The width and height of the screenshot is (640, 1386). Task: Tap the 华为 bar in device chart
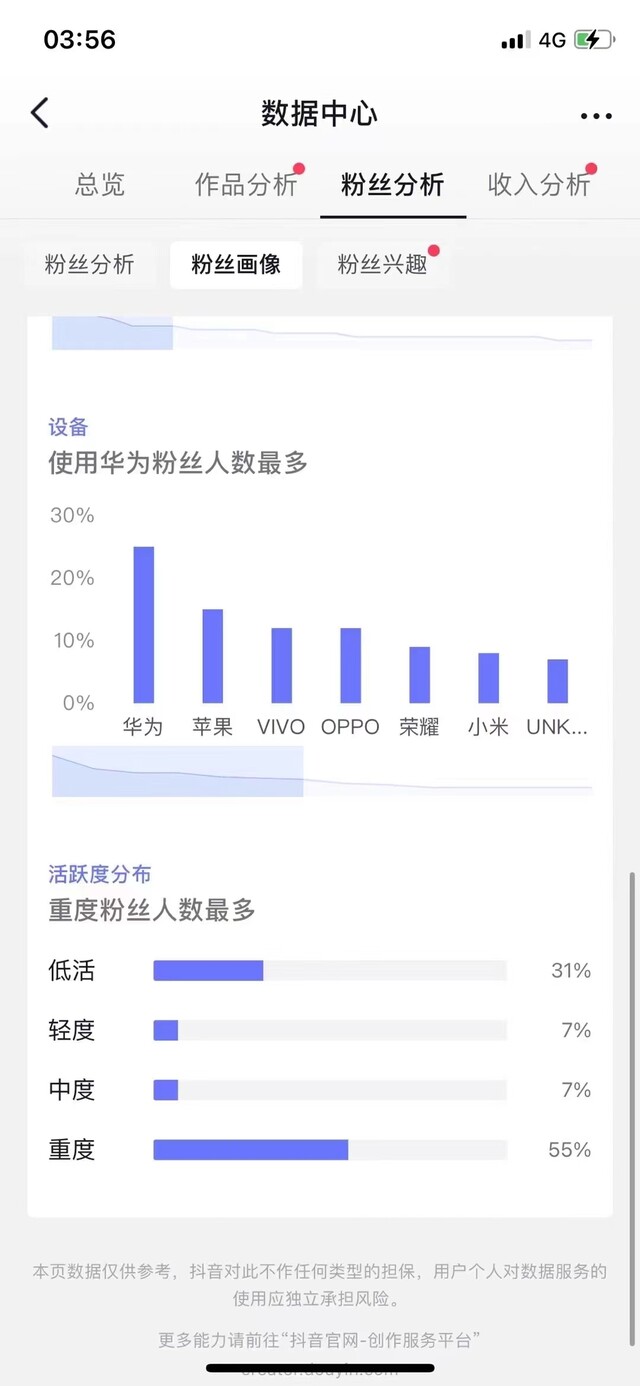pyautogui.click(x=144, y=625)
